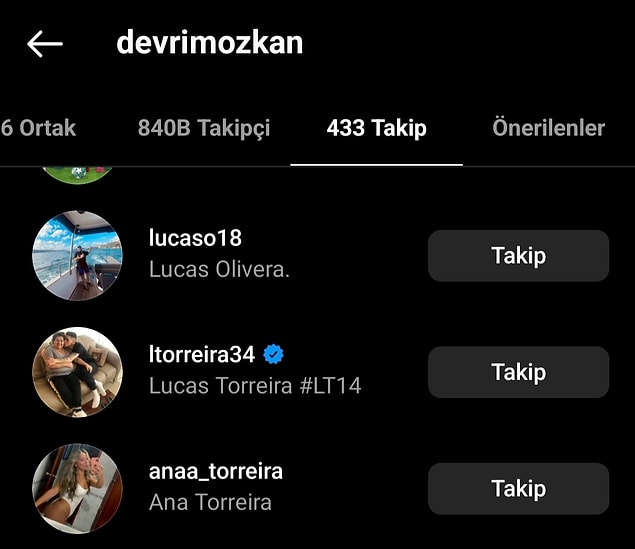635x549 pixels.
Task: Open the Önerilenler tab
Action: pyautogui.click(x=548, y=128)
